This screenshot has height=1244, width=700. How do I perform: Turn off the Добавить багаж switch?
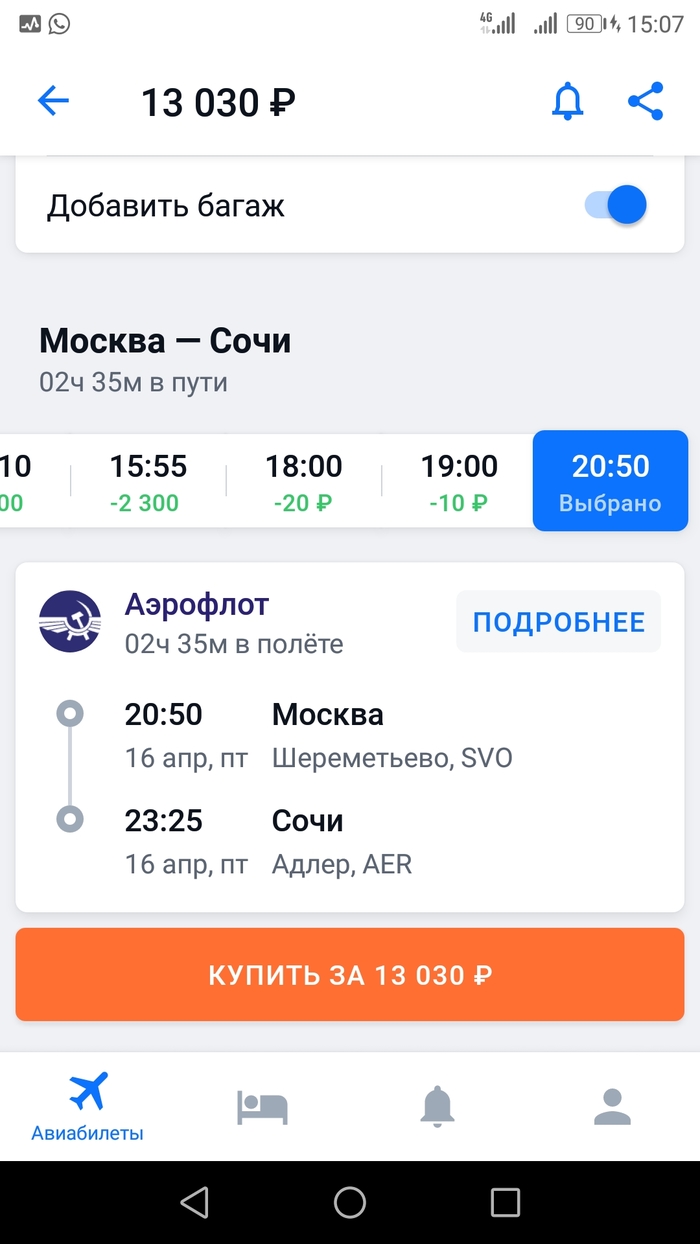tap(617, 206)
